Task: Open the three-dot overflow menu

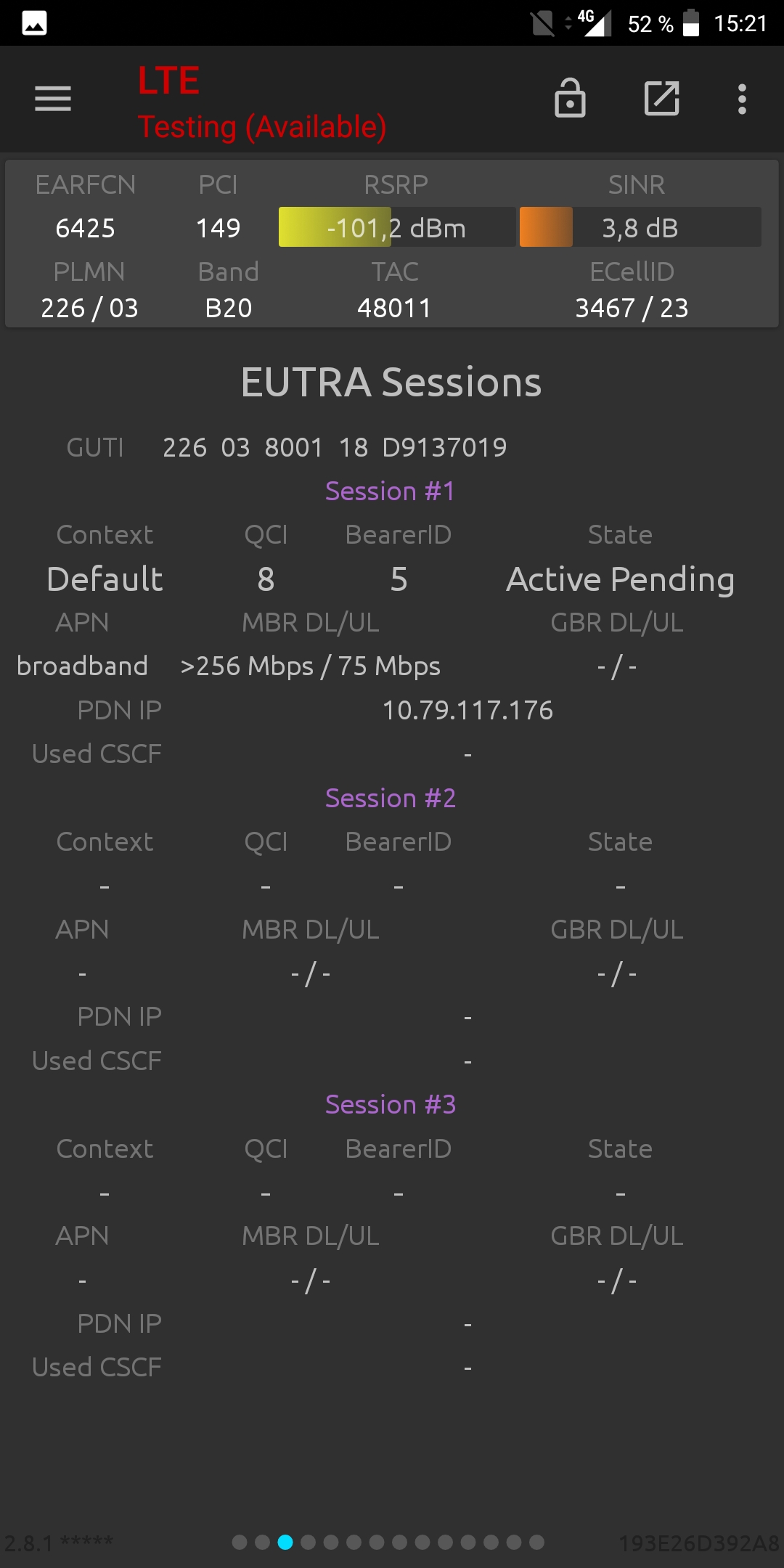Action: pos(742,99)
